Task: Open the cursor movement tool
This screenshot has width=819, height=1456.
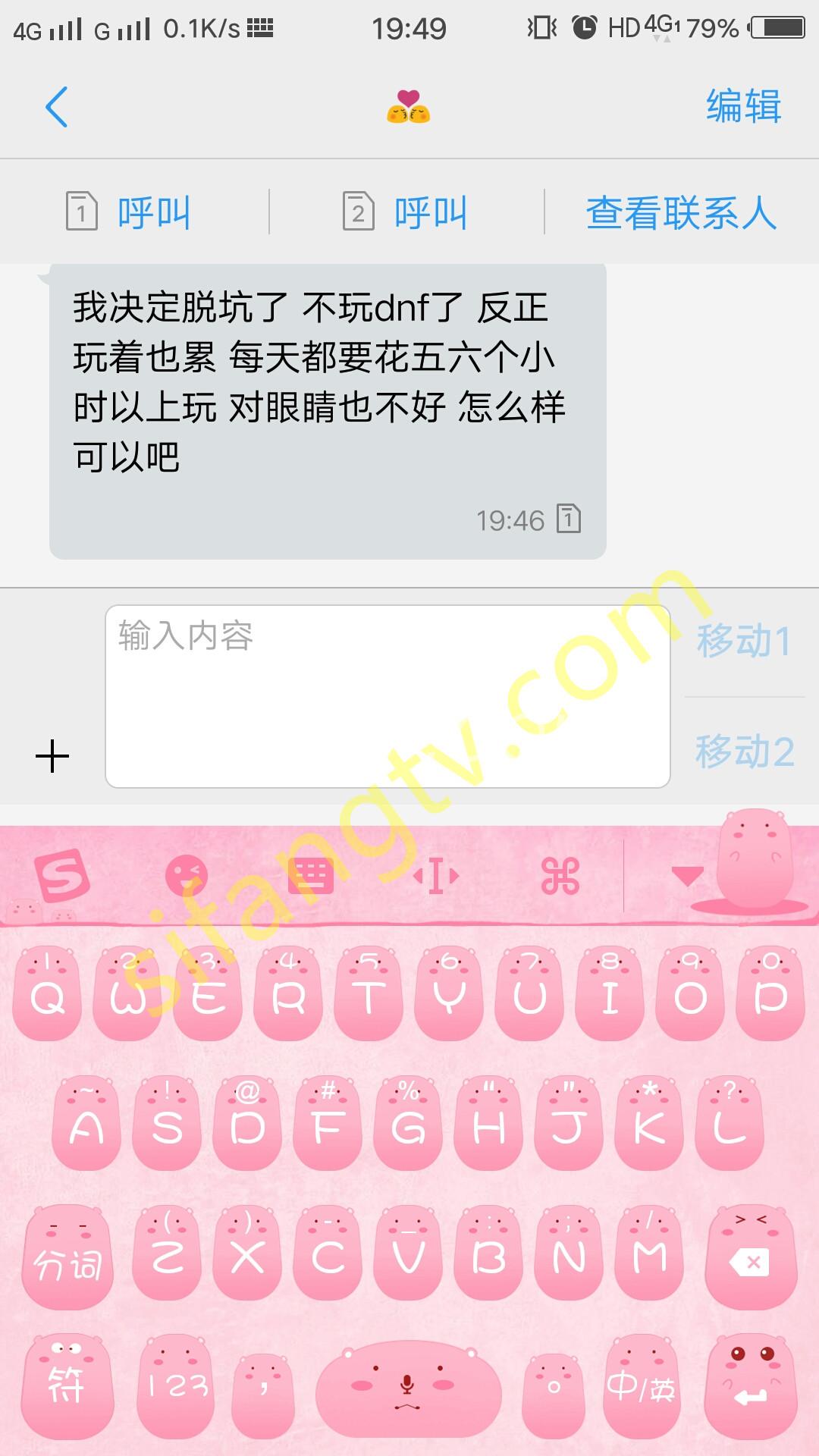Action: tap(436, 876)
